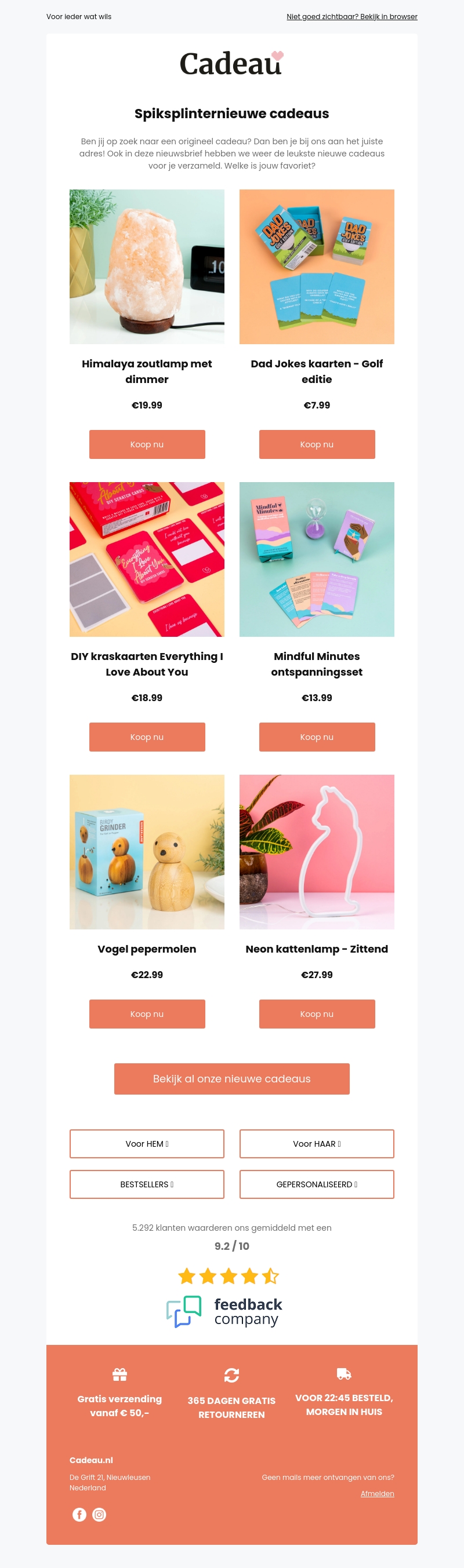464x1568 pixels.
Task: Tap Koop nu under DIY kraskaarten
Action: tap(147, 737)
